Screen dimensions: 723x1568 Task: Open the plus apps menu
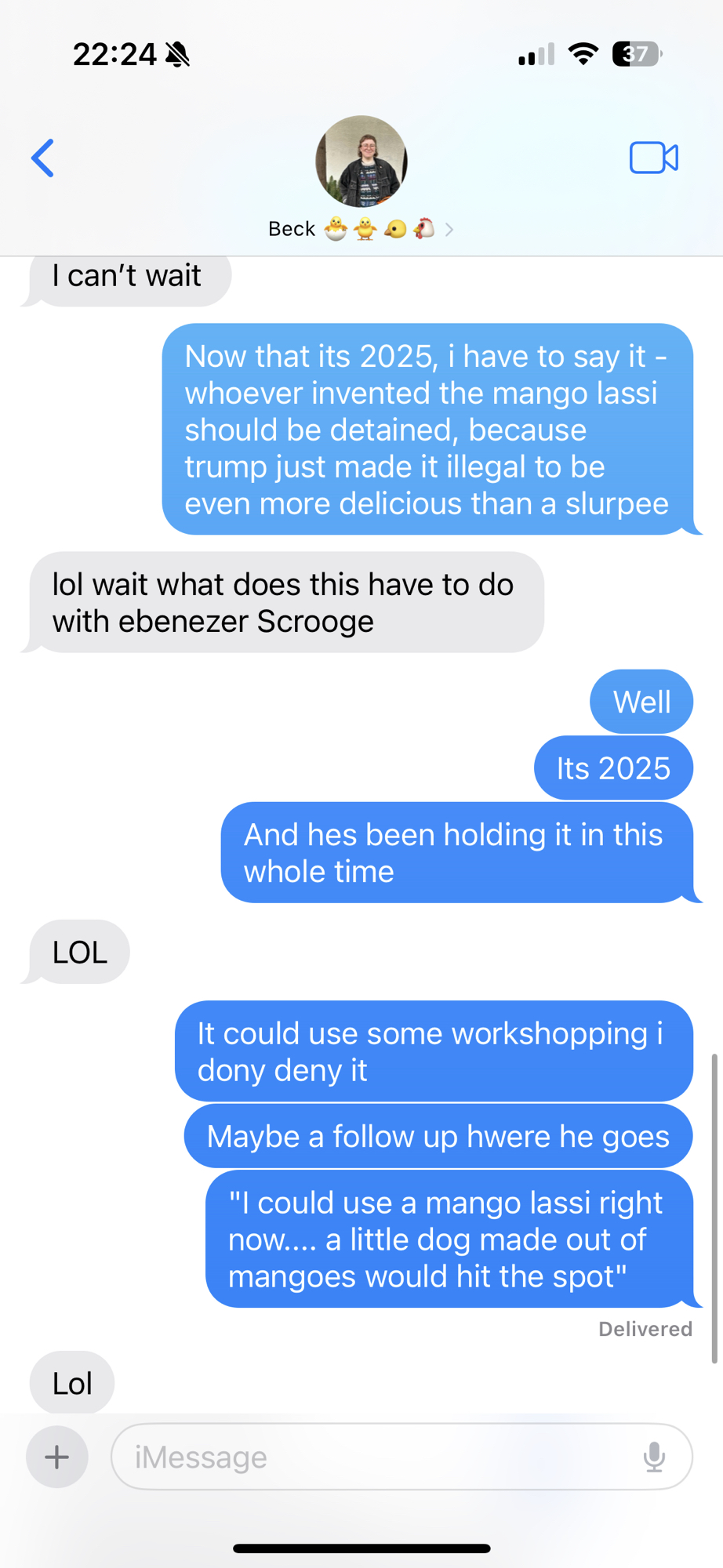tap(56, 1457)
